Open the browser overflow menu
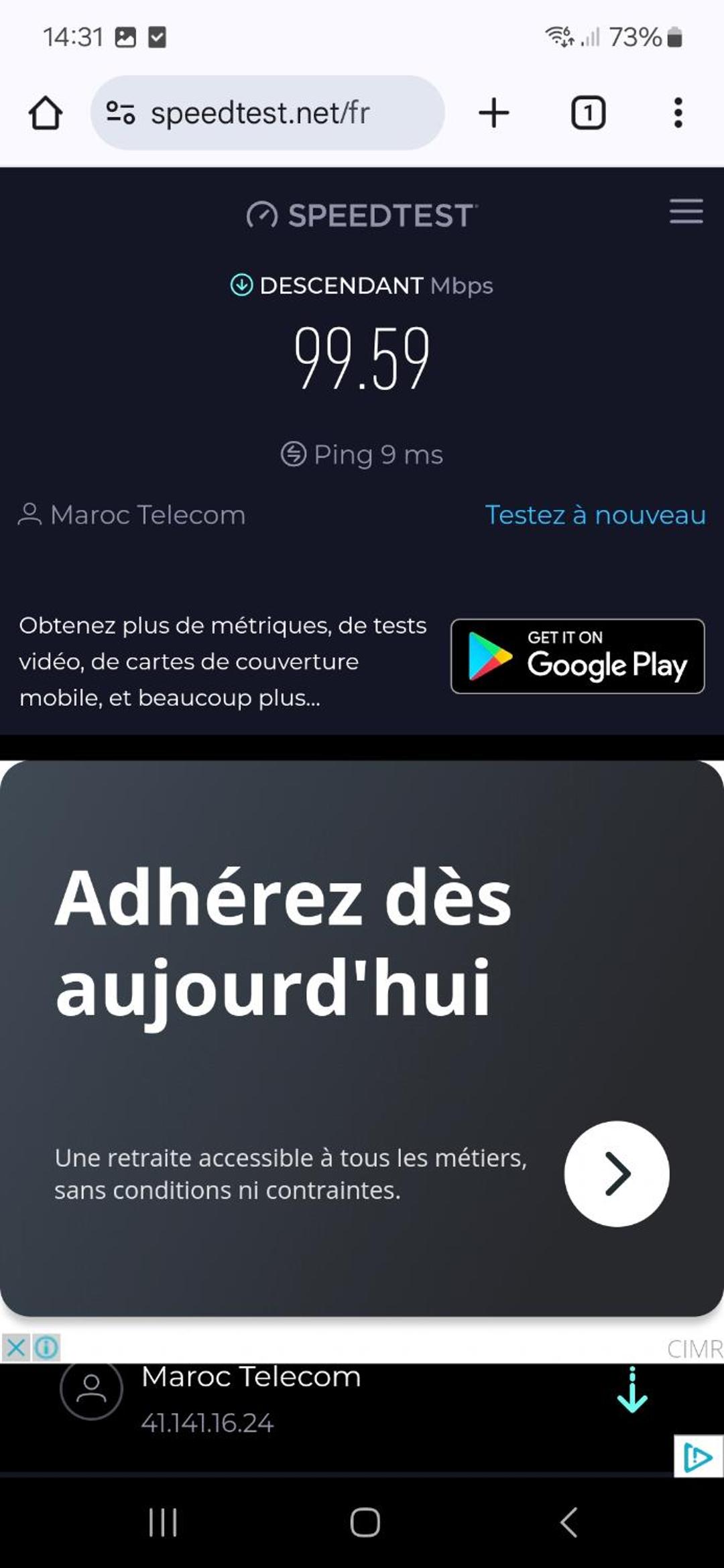This screenshot has width=724, height=1568. tap(678, 113)
